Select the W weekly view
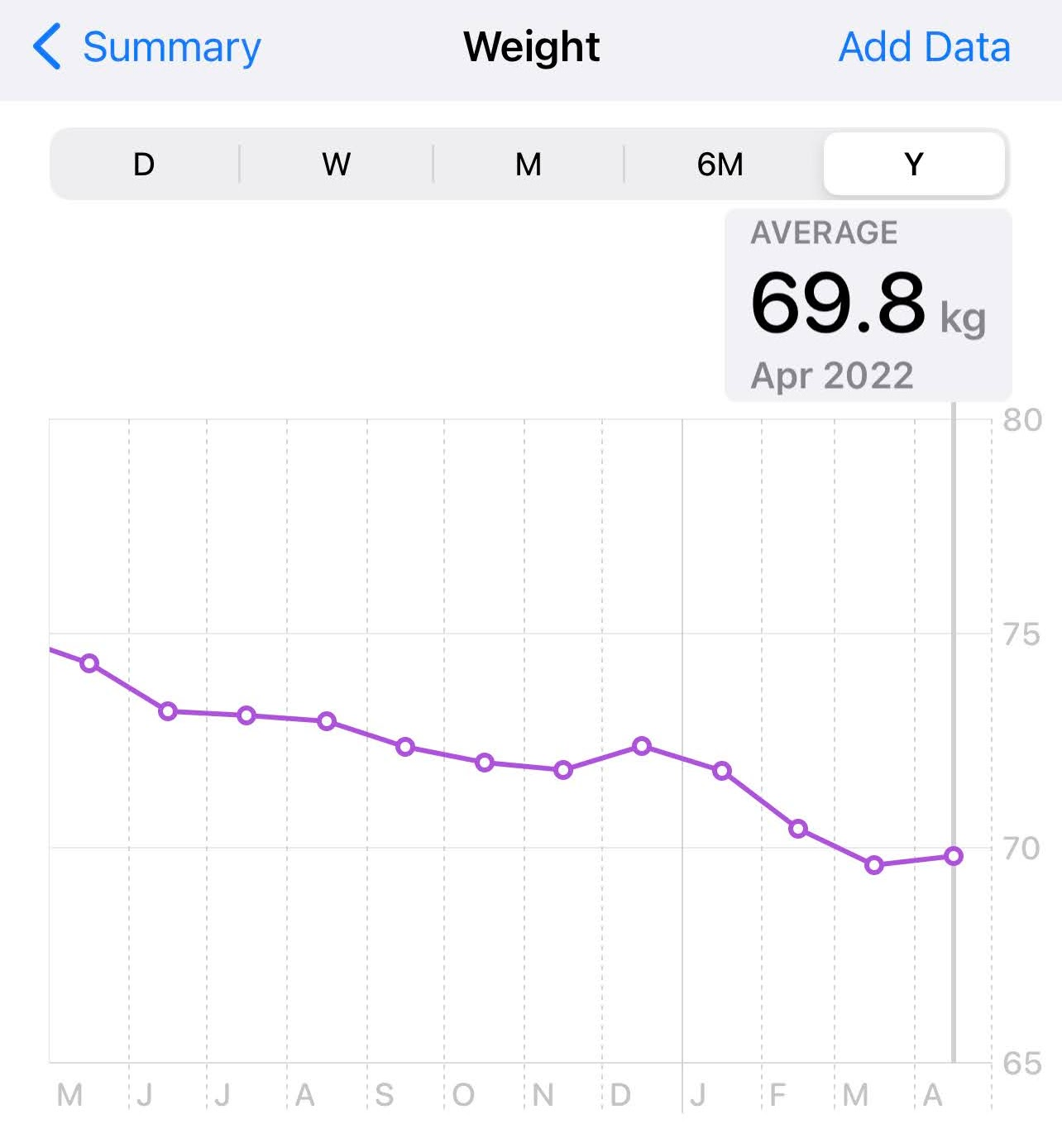This screenshot has width=1062, height=1148. point(336,165)
